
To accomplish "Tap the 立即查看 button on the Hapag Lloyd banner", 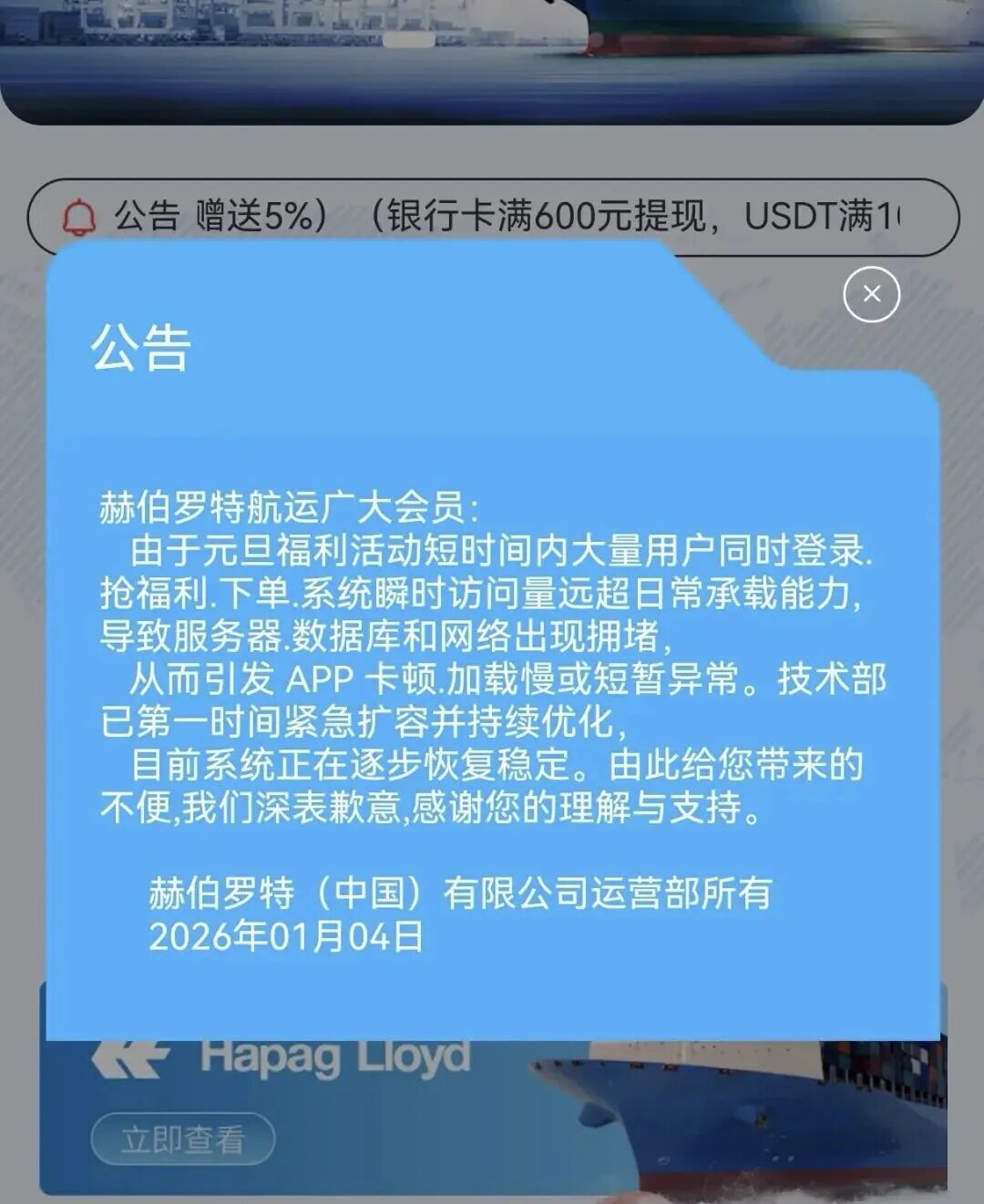I will 182,1138.
